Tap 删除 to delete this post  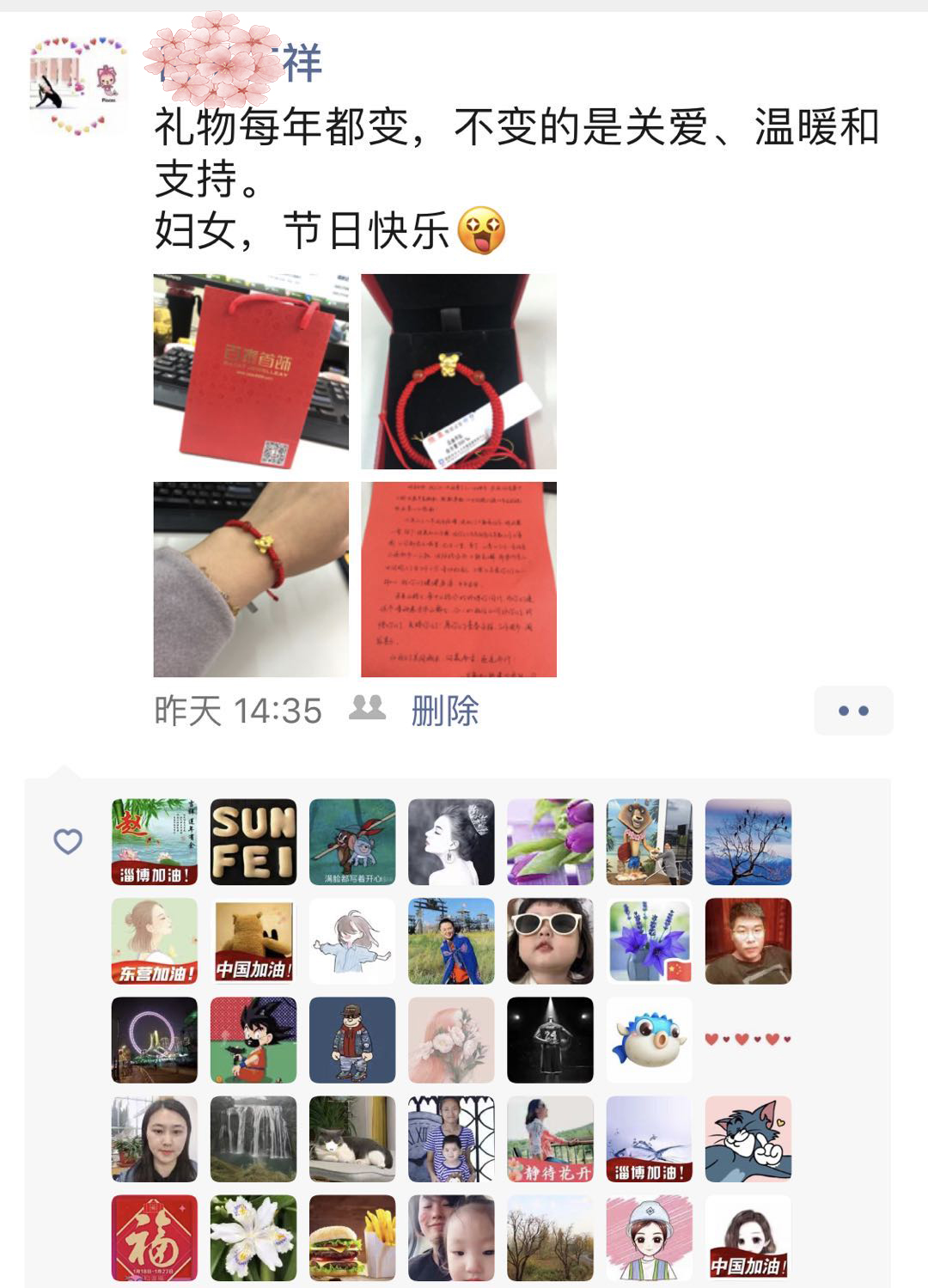(444, 711)
